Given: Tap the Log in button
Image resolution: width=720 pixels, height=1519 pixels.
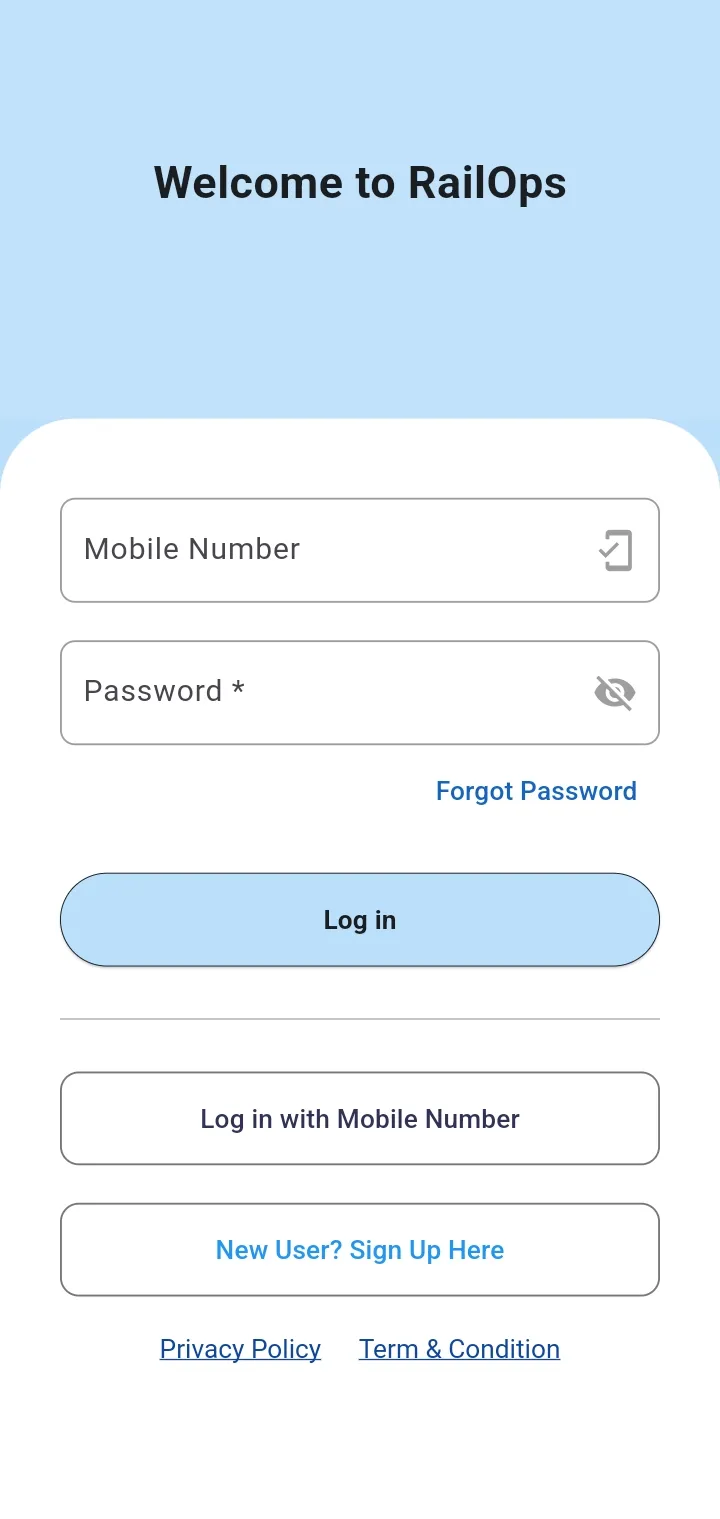Looking at the screenshot, I should 360,920.
